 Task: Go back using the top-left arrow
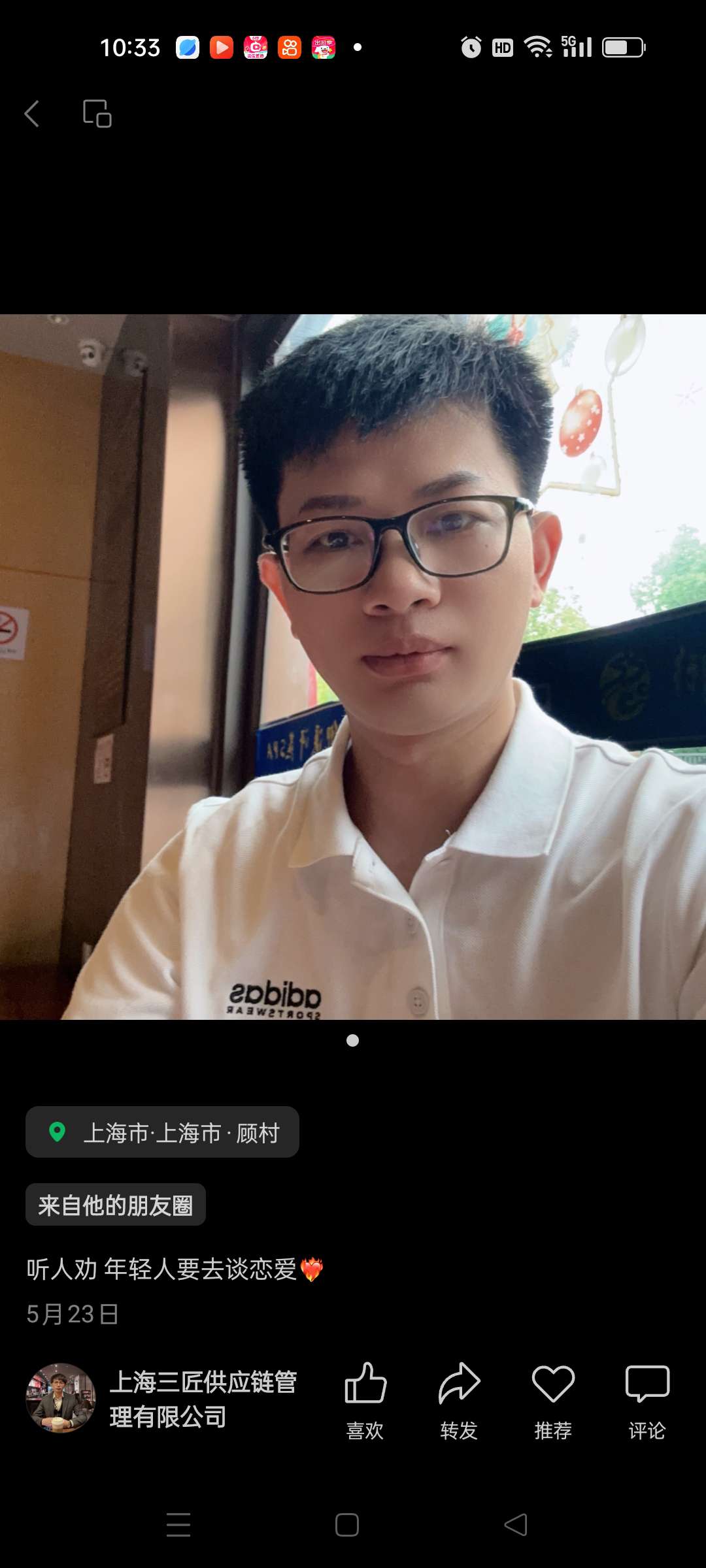pyautogui.click(x=32, y=114)
